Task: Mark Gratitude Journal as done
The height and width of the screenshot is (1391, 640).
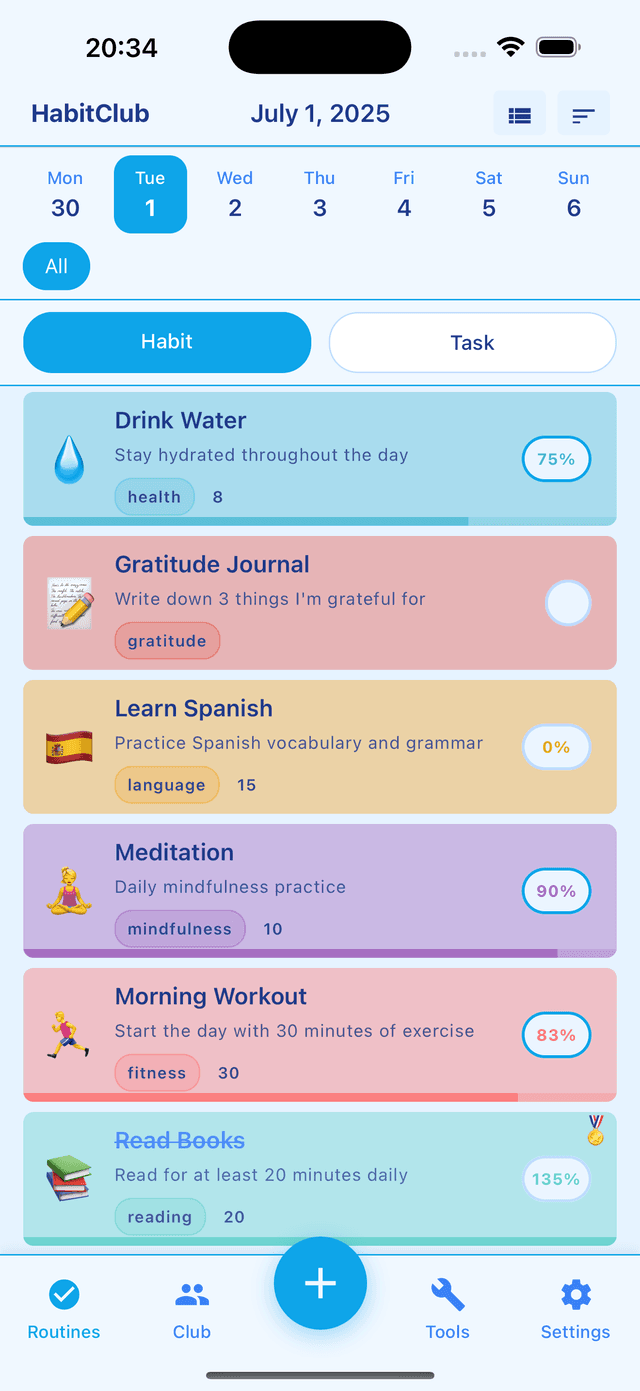Action: point(568,604)
